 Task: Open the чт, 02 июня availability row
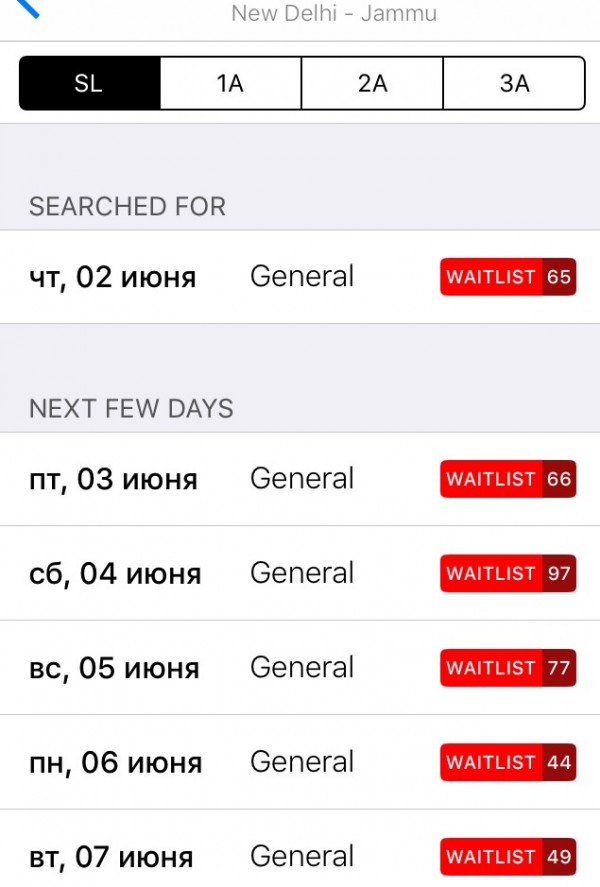point(300,277)
